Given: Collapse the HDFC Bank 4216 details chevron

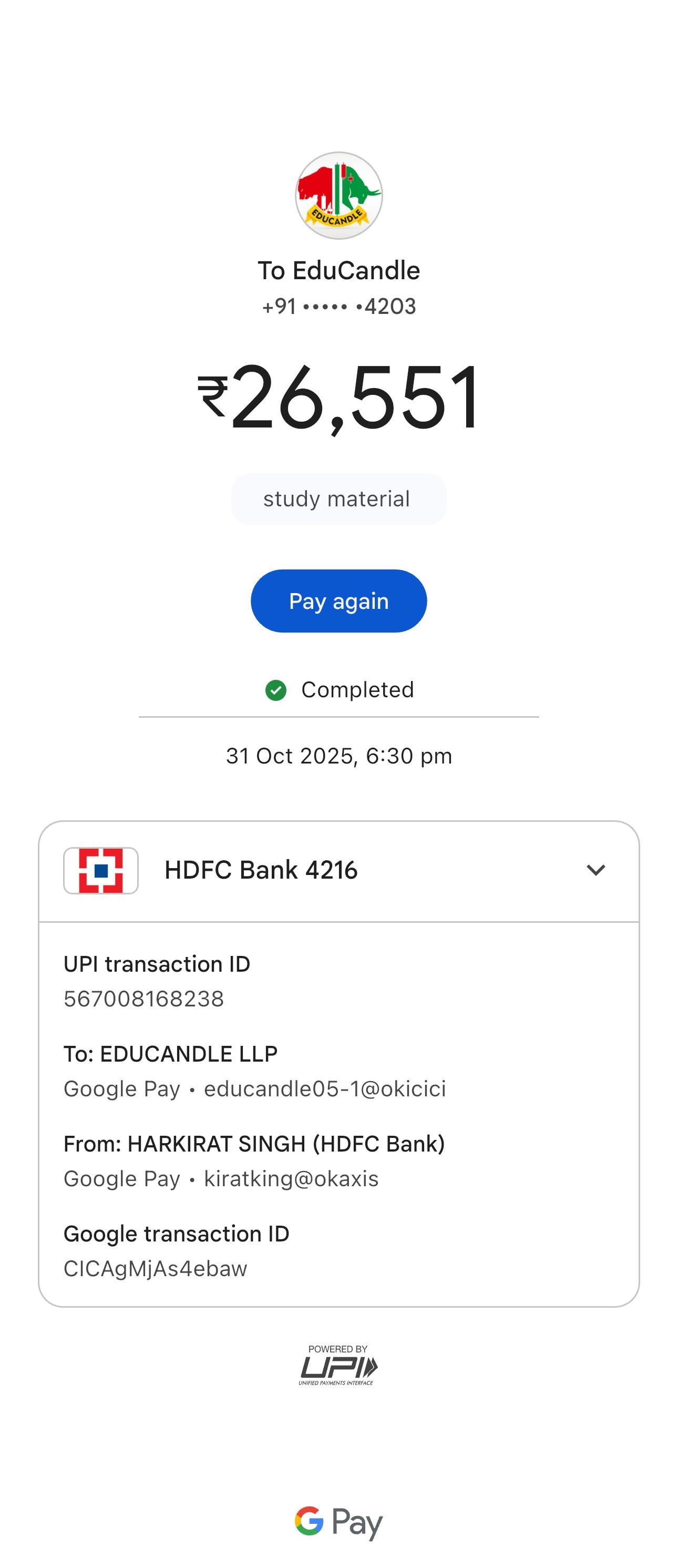Looking at the screenshot, I should 595,870.
